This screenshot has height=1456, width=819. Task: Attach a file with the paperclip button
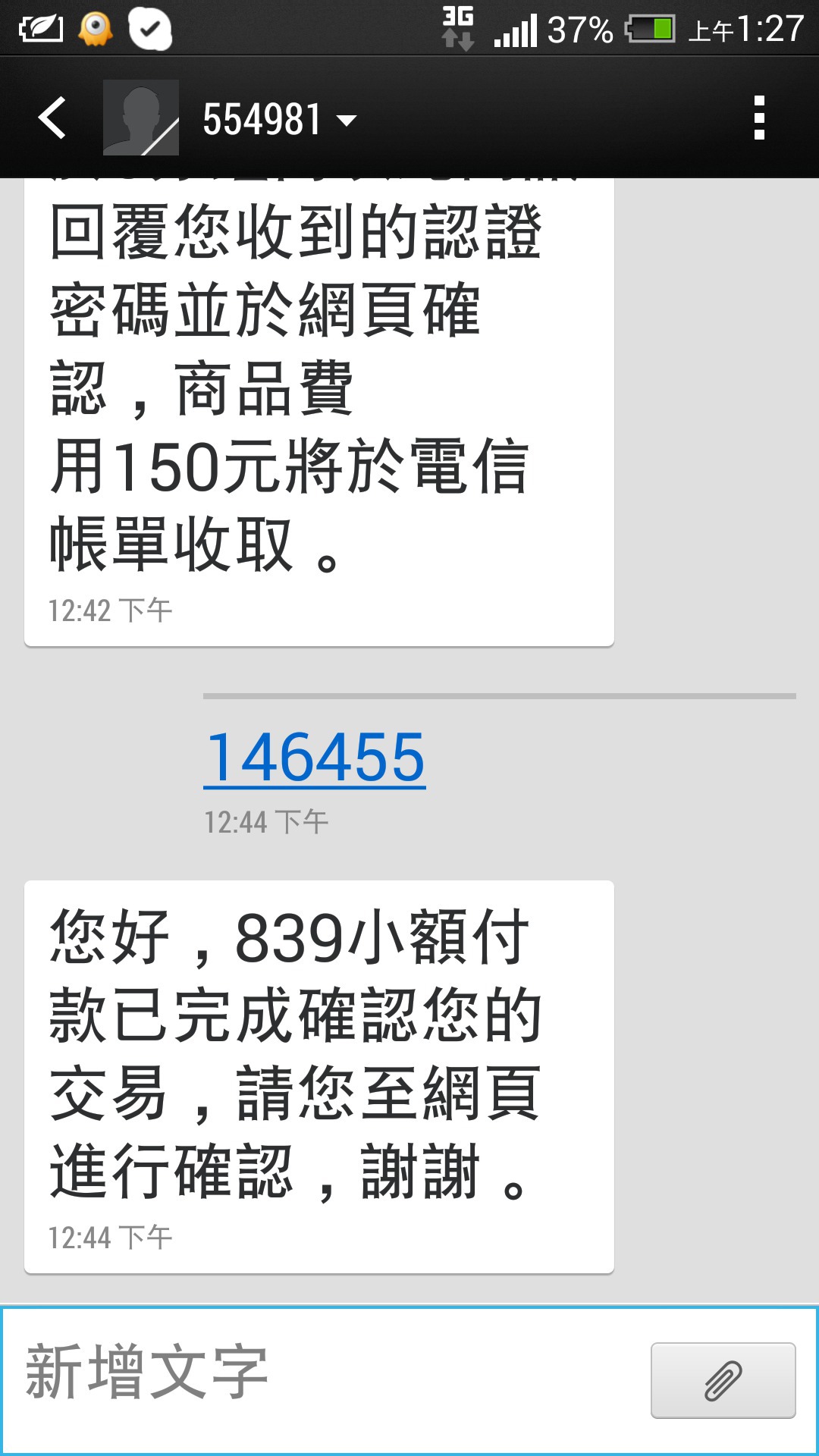(x=723, y=1380)
